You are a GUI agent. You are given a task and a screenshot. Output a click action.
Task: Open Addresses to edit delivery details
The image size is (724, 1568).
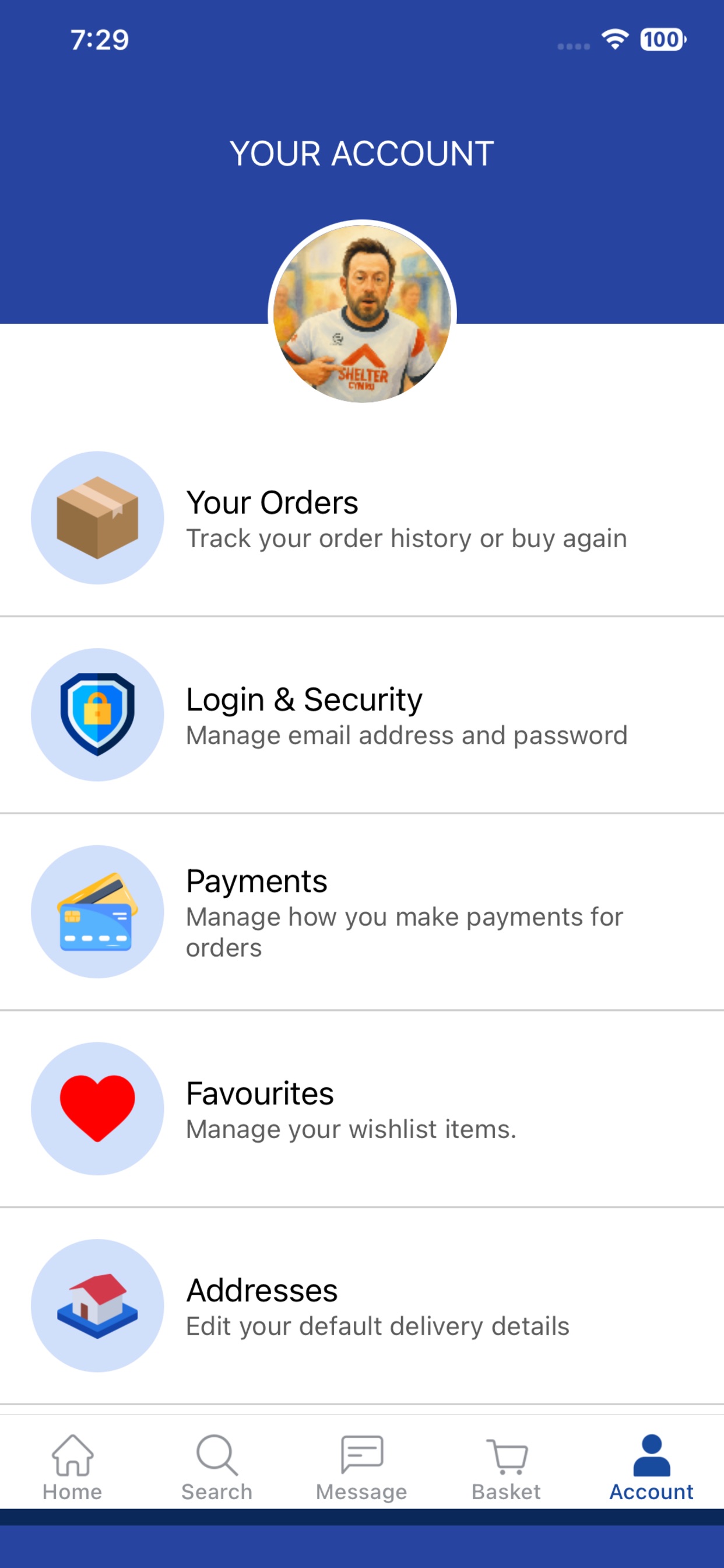(362, 1305)
